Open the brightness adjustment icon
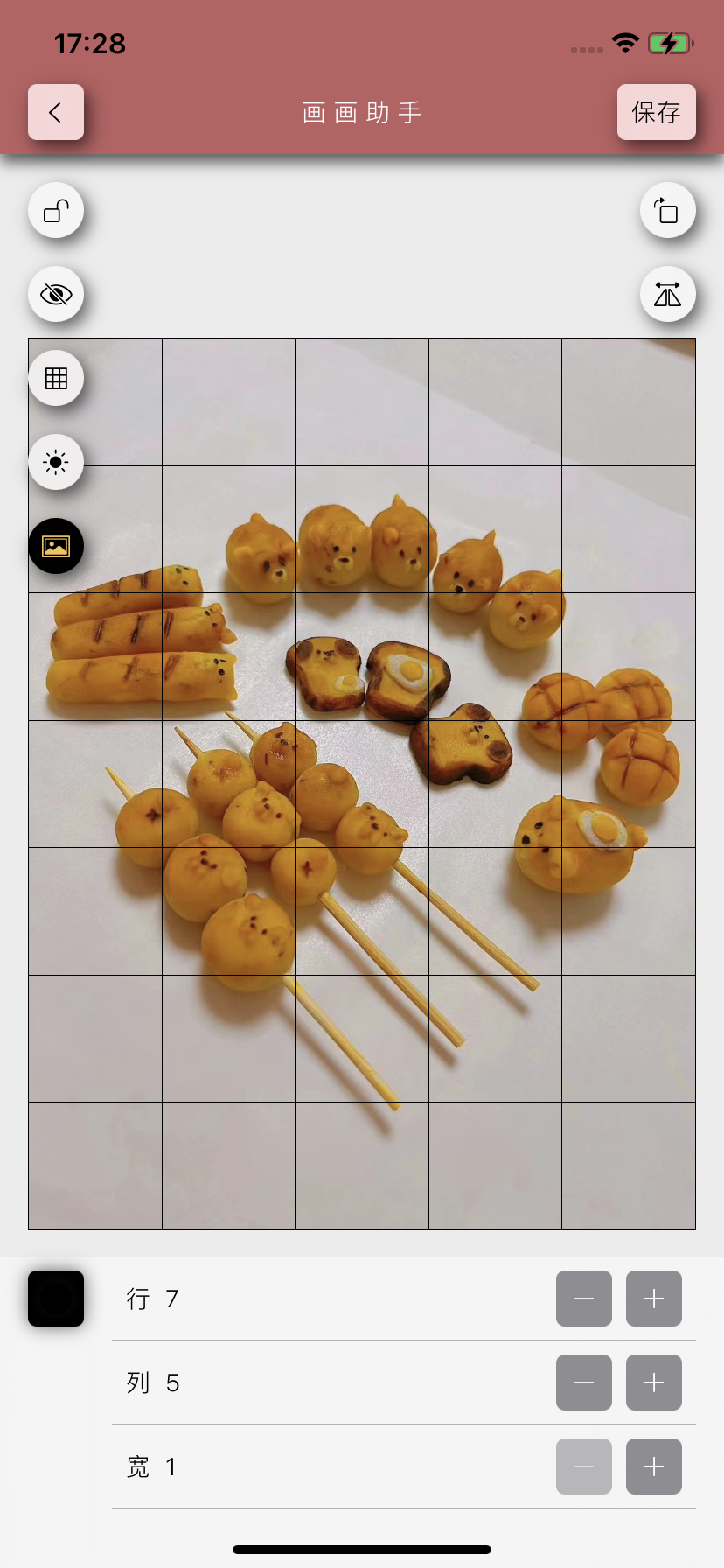Screen dimensions: 724x1568 click(x=56, y=462)
